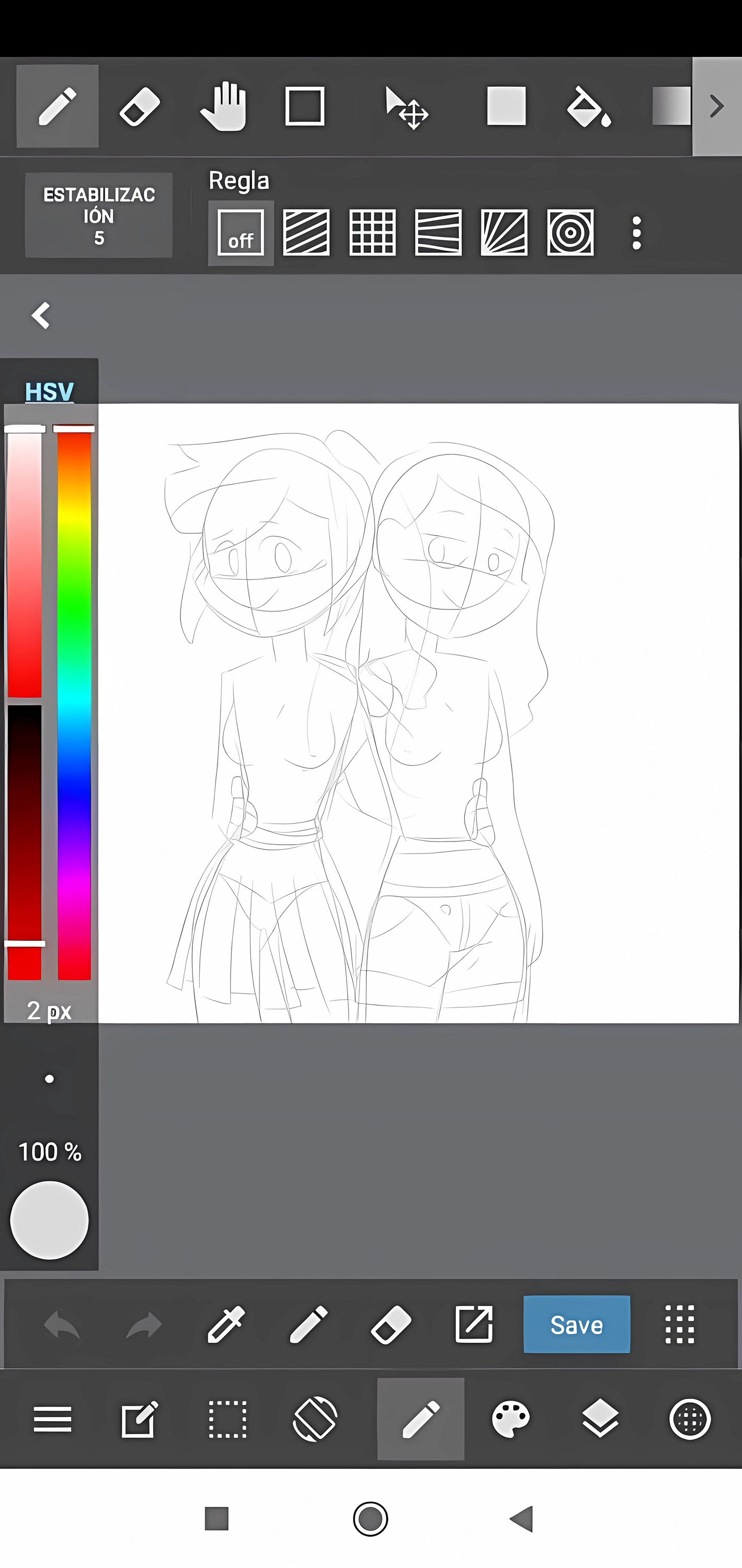Viewport: 742px width, 1568px height.
Task: Activate the eyedropper color picker
Action: (226, 1324)
